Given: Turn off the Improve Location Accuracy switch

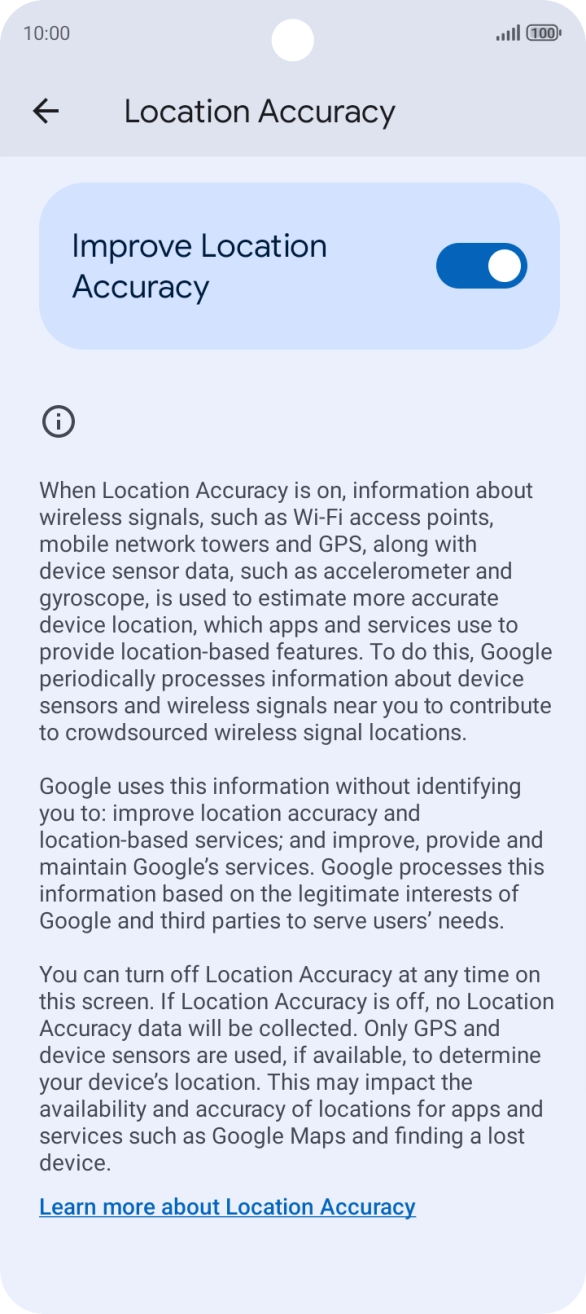Looking at the screenshot, I should point(481,266).
